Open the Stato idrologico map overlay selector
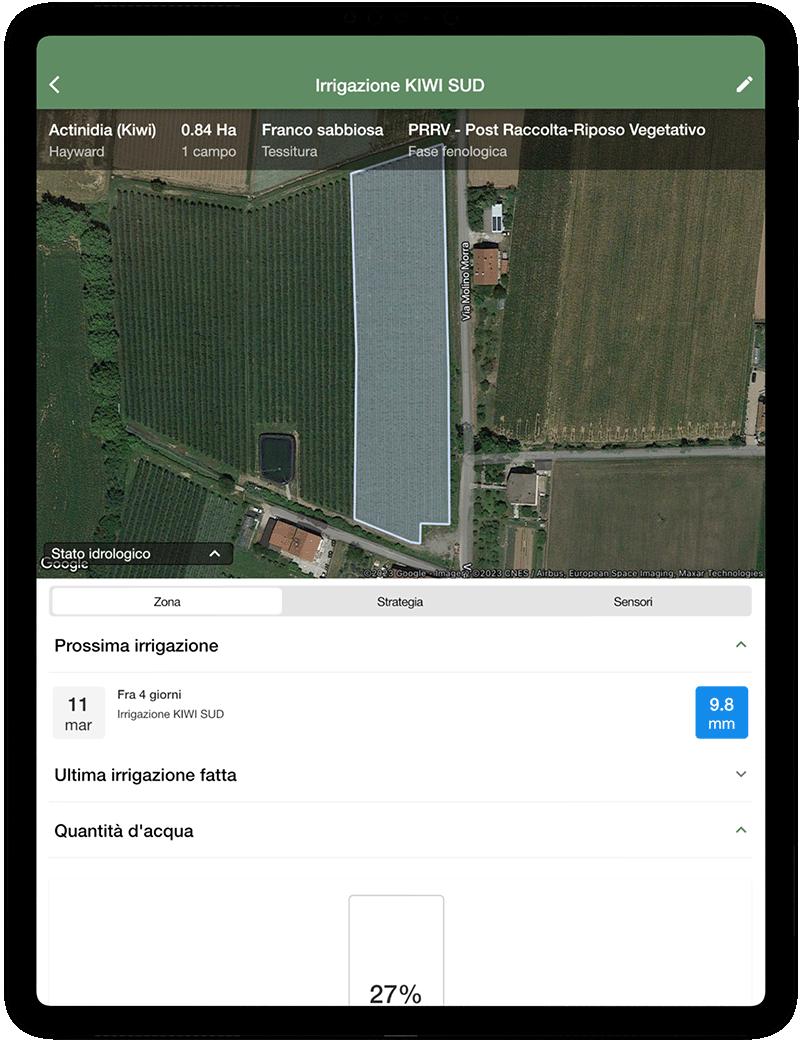 136,553
